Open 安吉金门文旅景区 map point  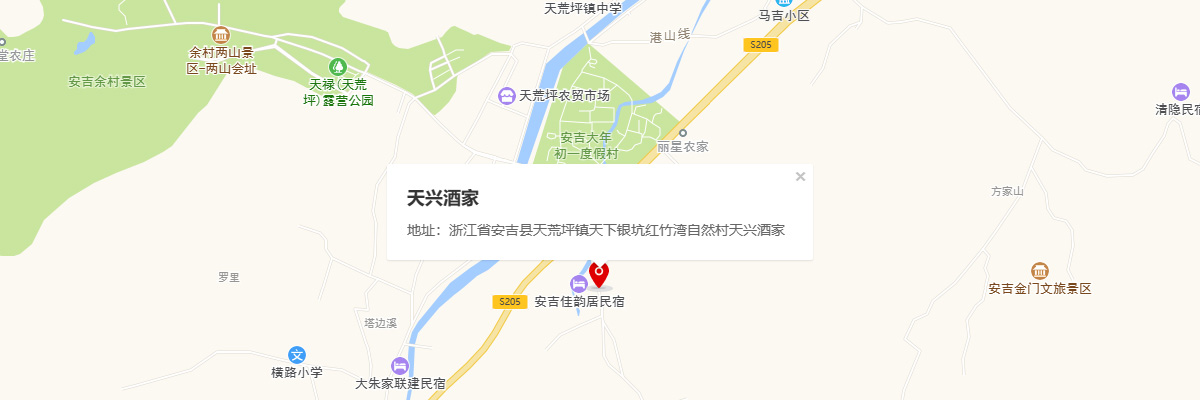(x=1039, y=271)
